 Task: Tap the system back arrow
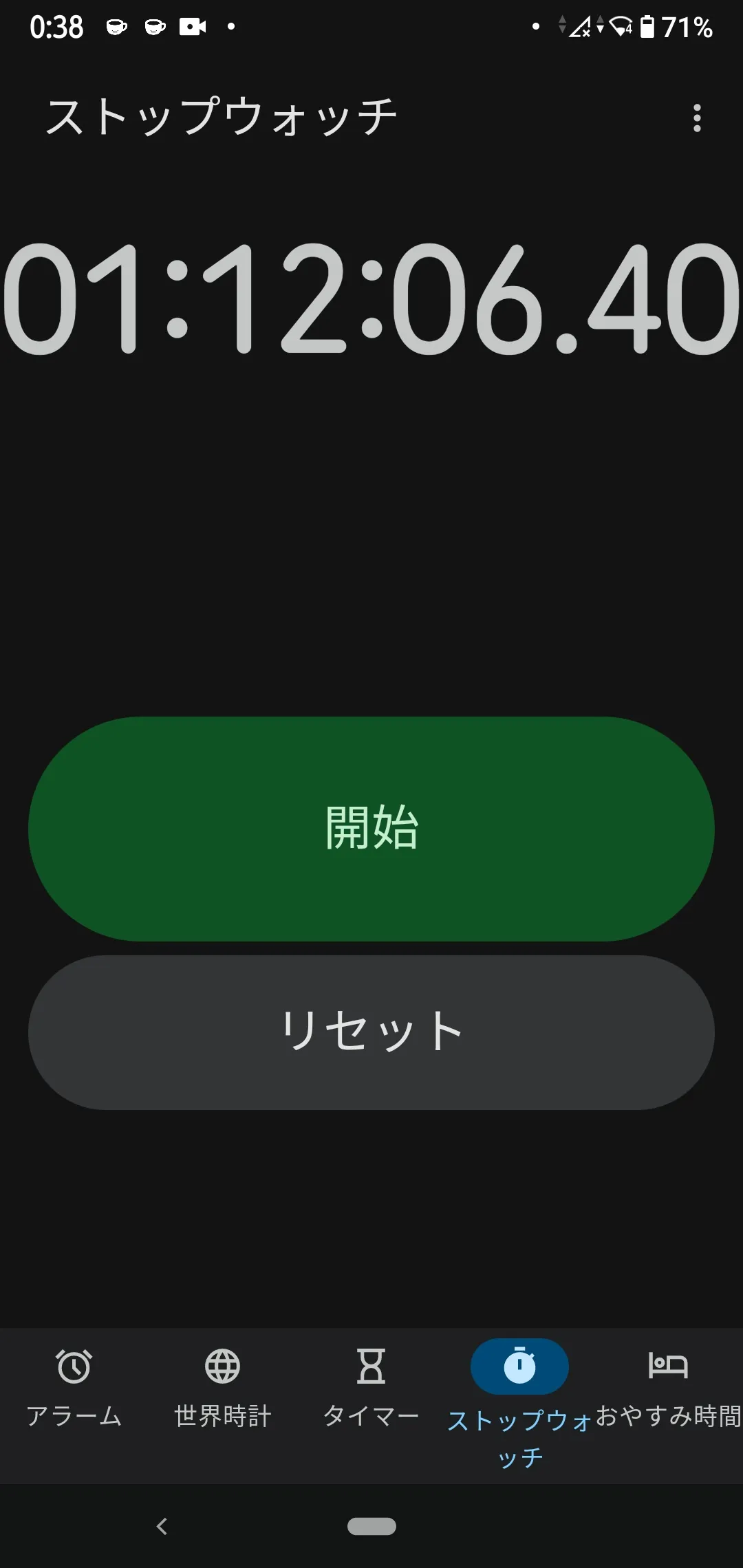[162, 1526]
